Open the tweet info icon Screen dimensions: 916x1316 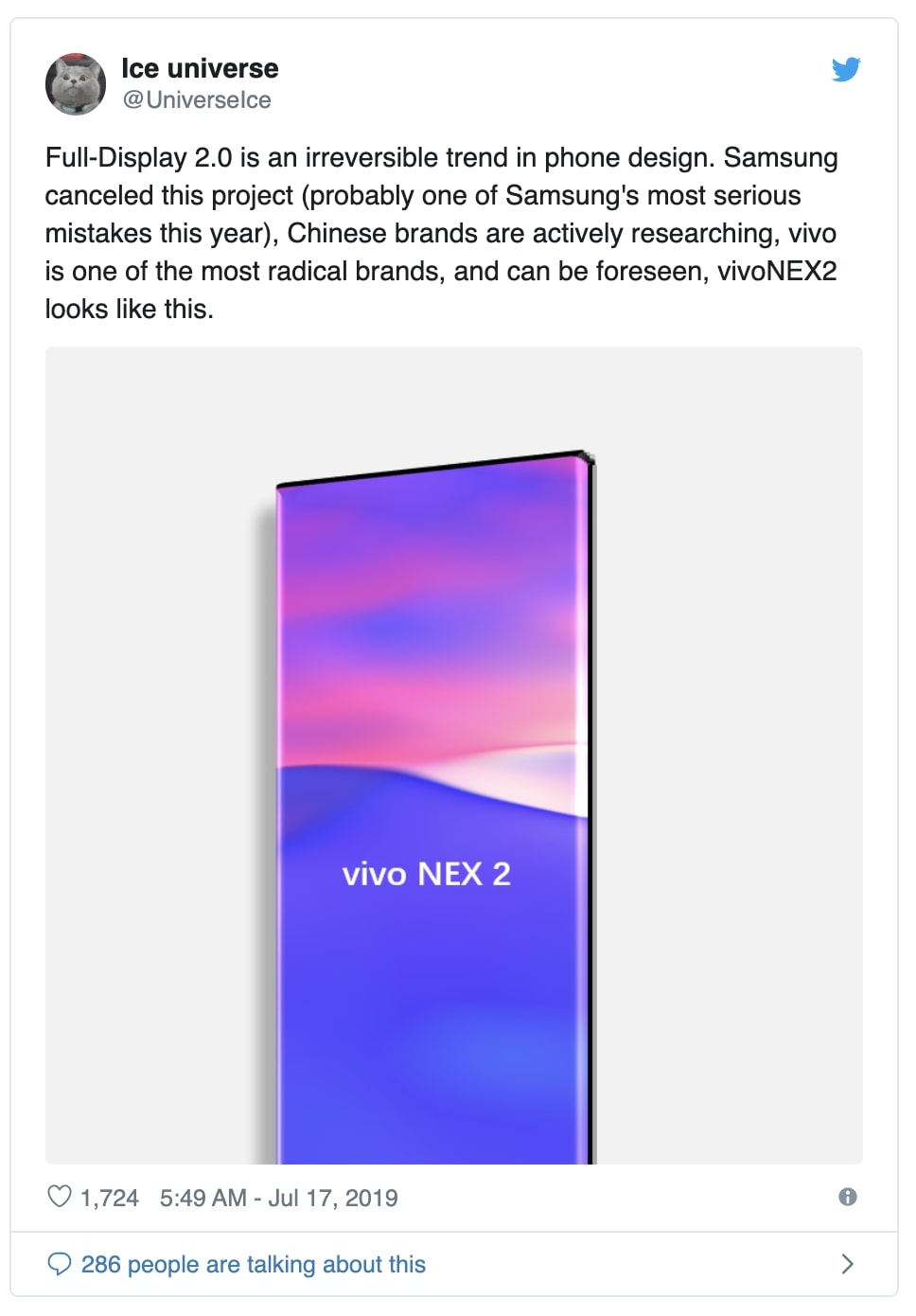point(847,1197)
